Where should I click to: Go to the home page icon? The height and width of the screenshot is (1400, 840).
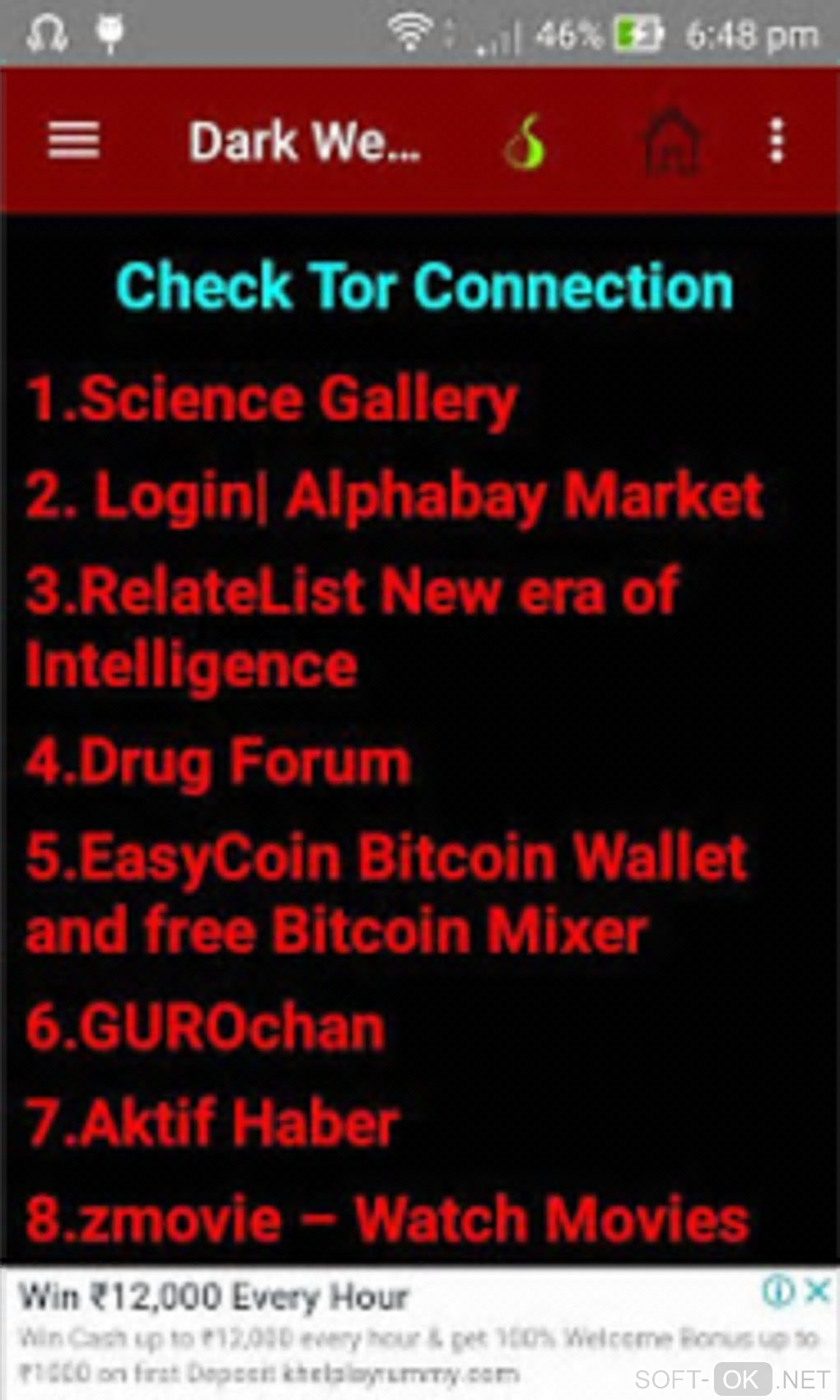[672, 142]
